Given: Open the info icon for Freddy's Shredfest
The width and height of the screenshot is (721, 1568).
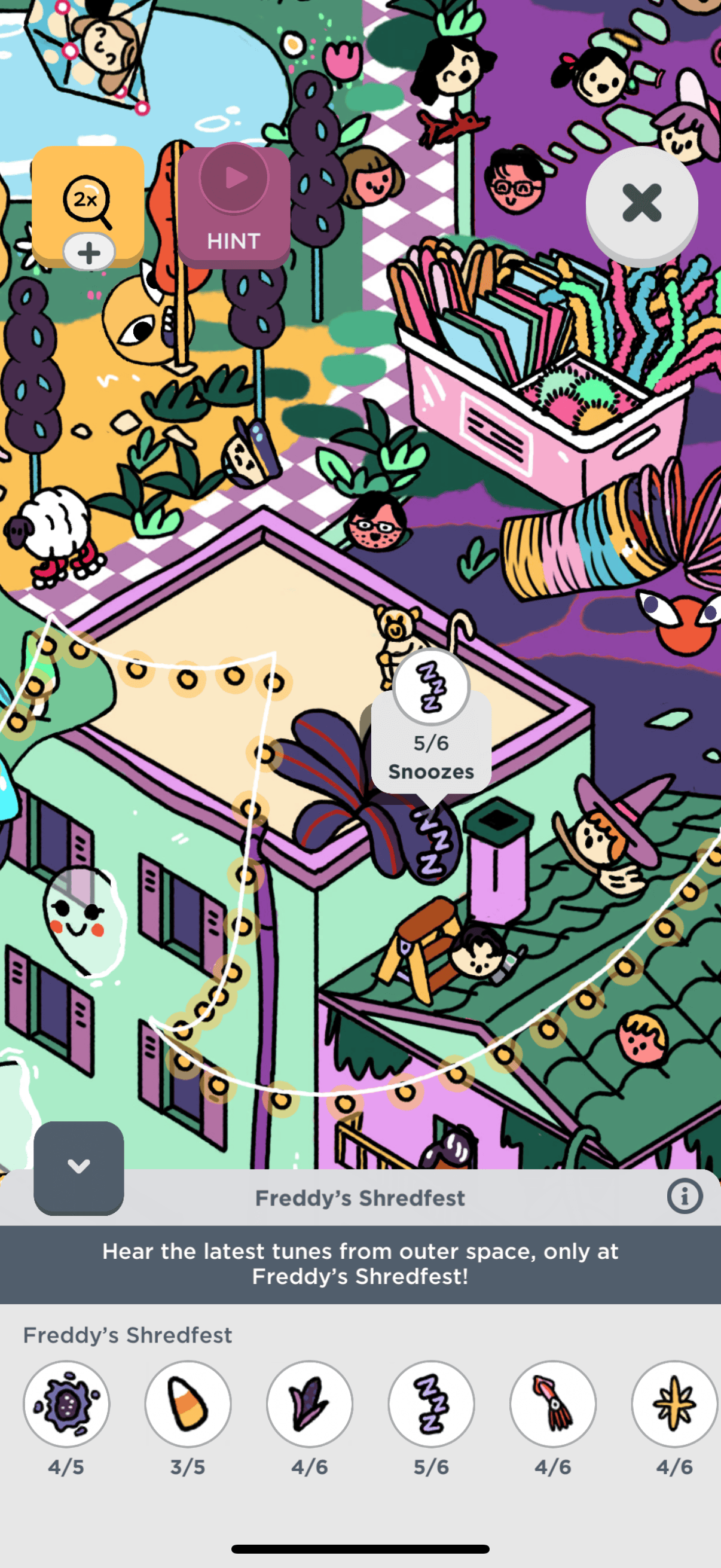Looking at the screenshot, I should (x=684, y=1197).
